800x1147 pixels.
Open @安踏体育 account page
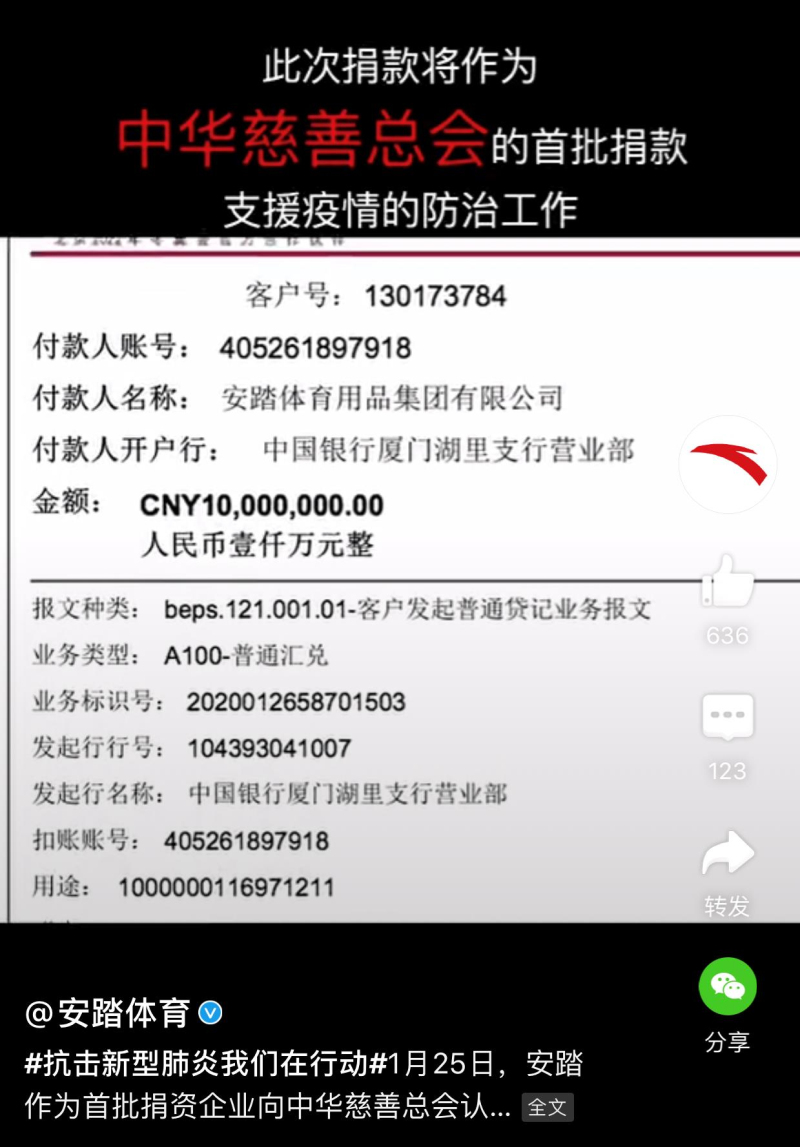pyautogui.click(x=108, y=1013)
